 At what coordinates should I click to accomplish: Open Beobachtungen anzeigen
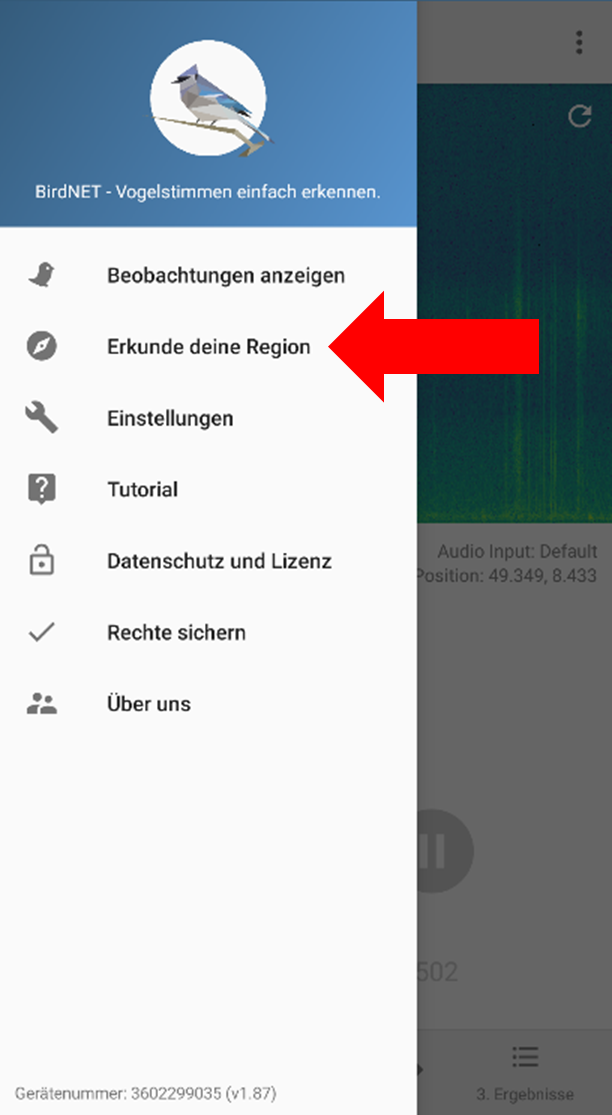[208, 275]
